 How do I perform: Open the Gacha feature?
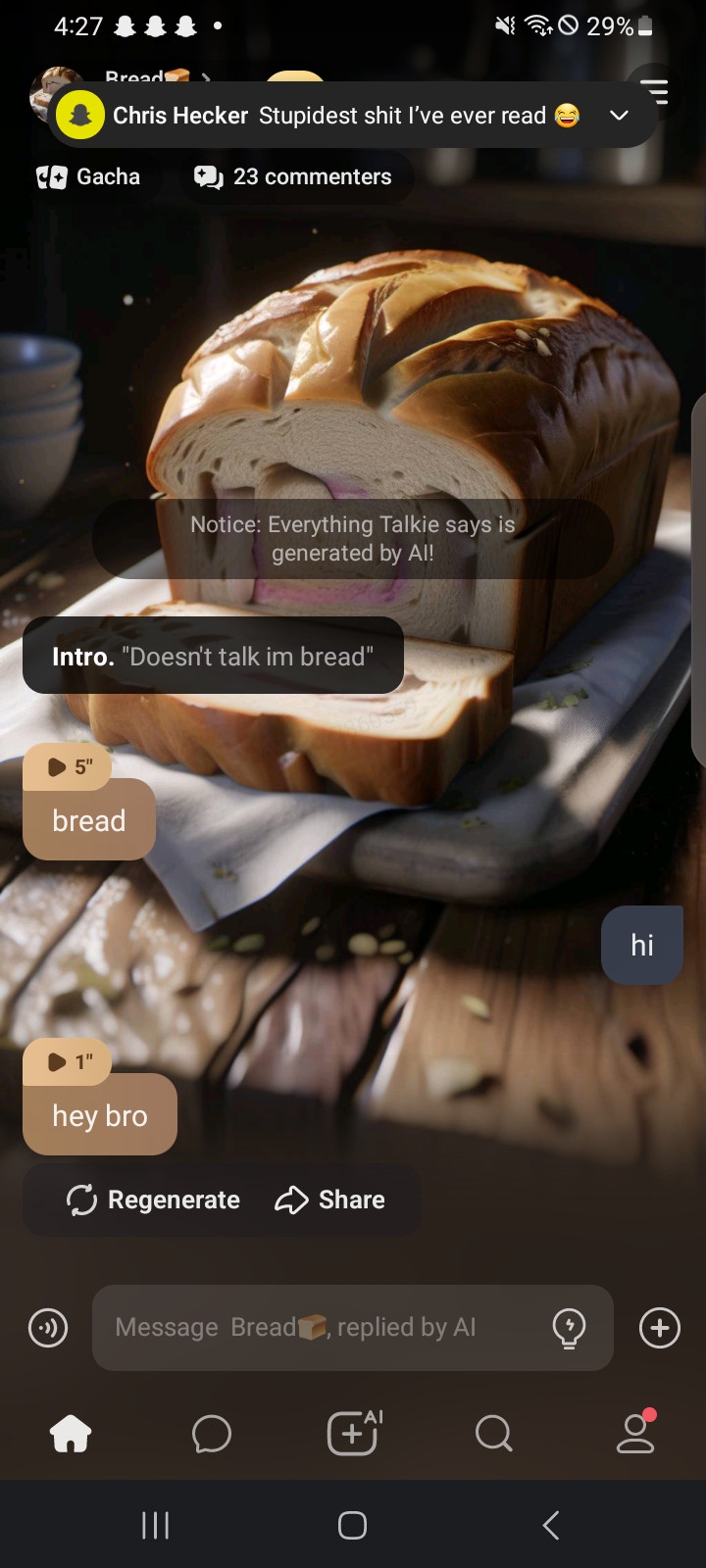[x=88, y=177]
